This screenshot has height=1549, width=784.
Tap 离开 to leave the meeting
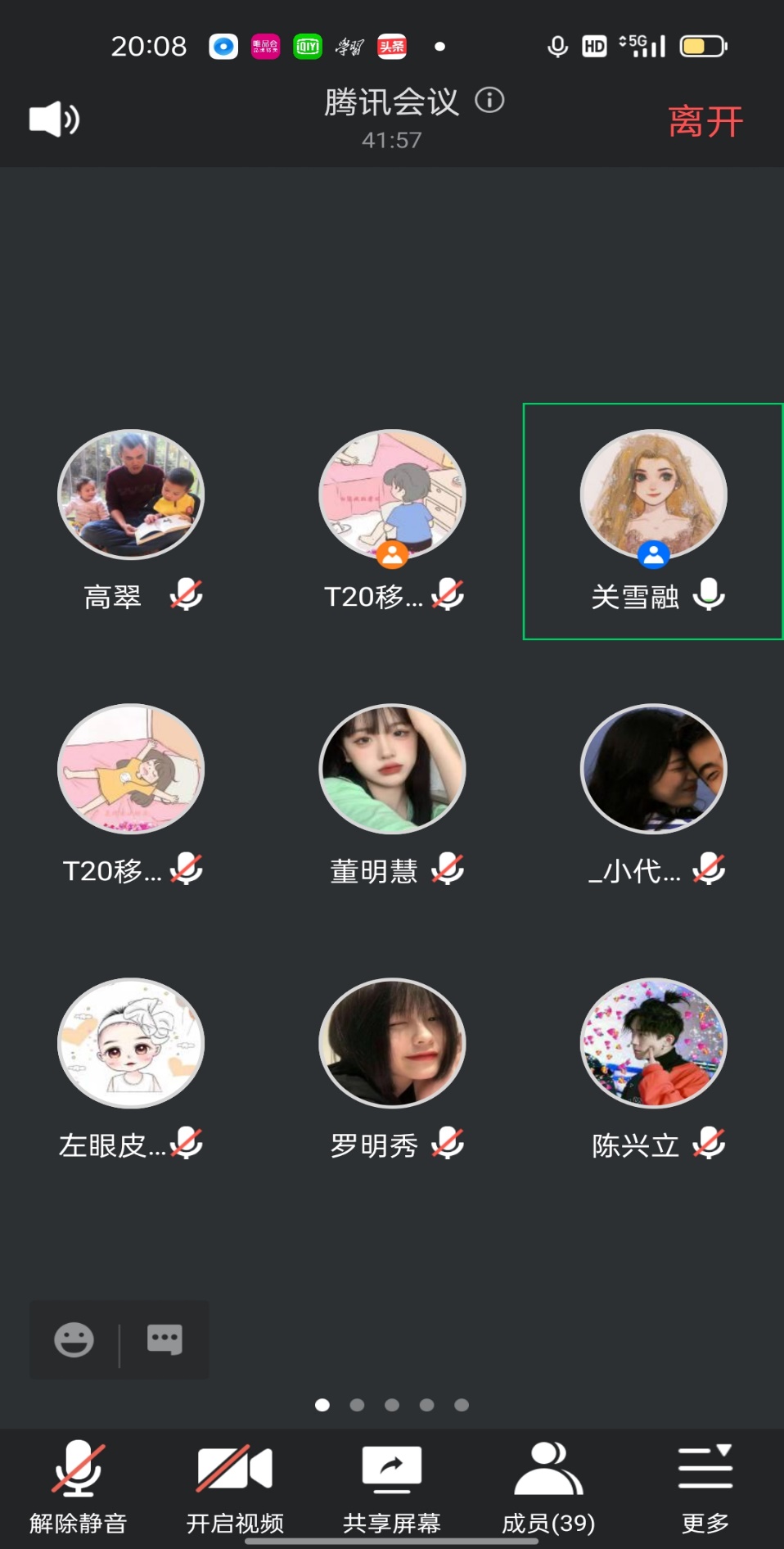(705, 122)
